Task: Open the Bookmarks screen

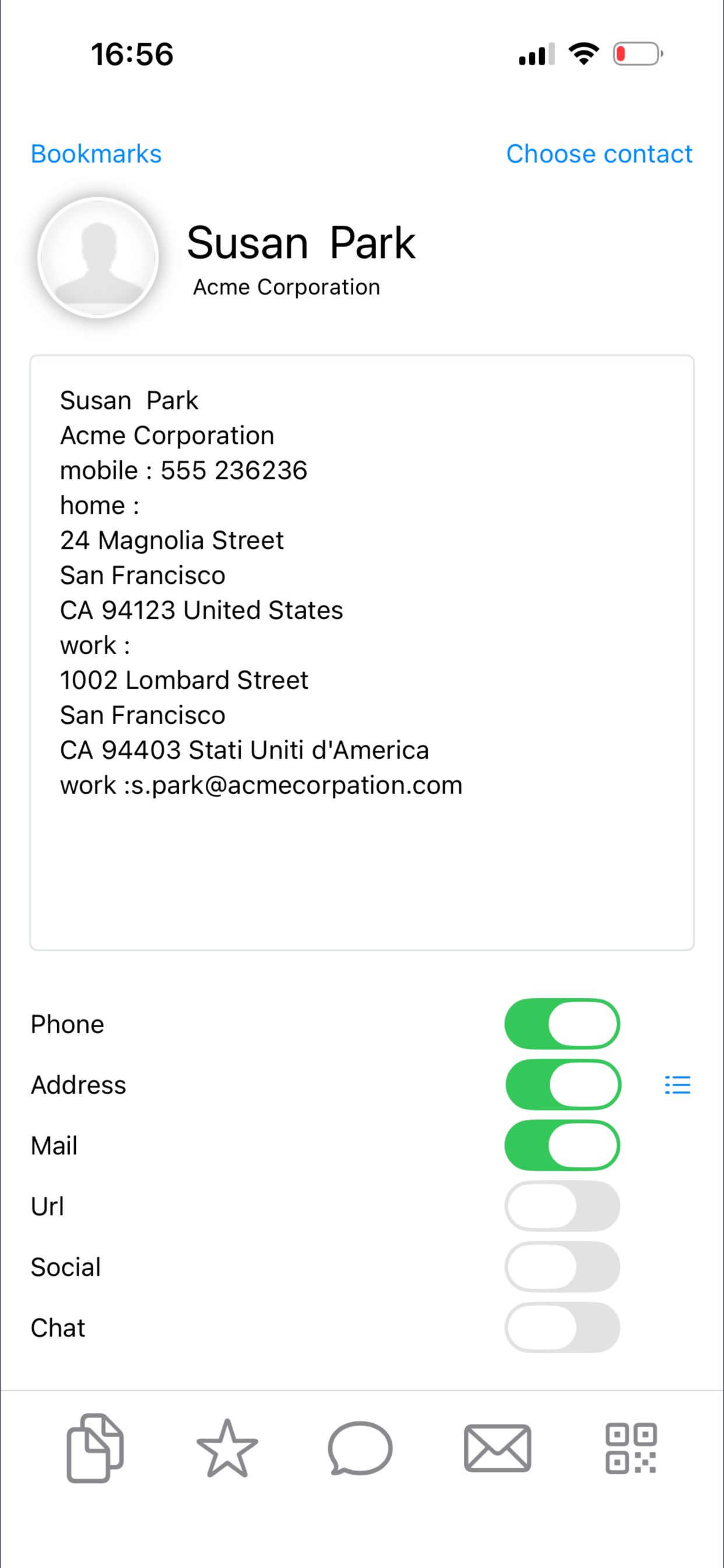Action: 95,153
